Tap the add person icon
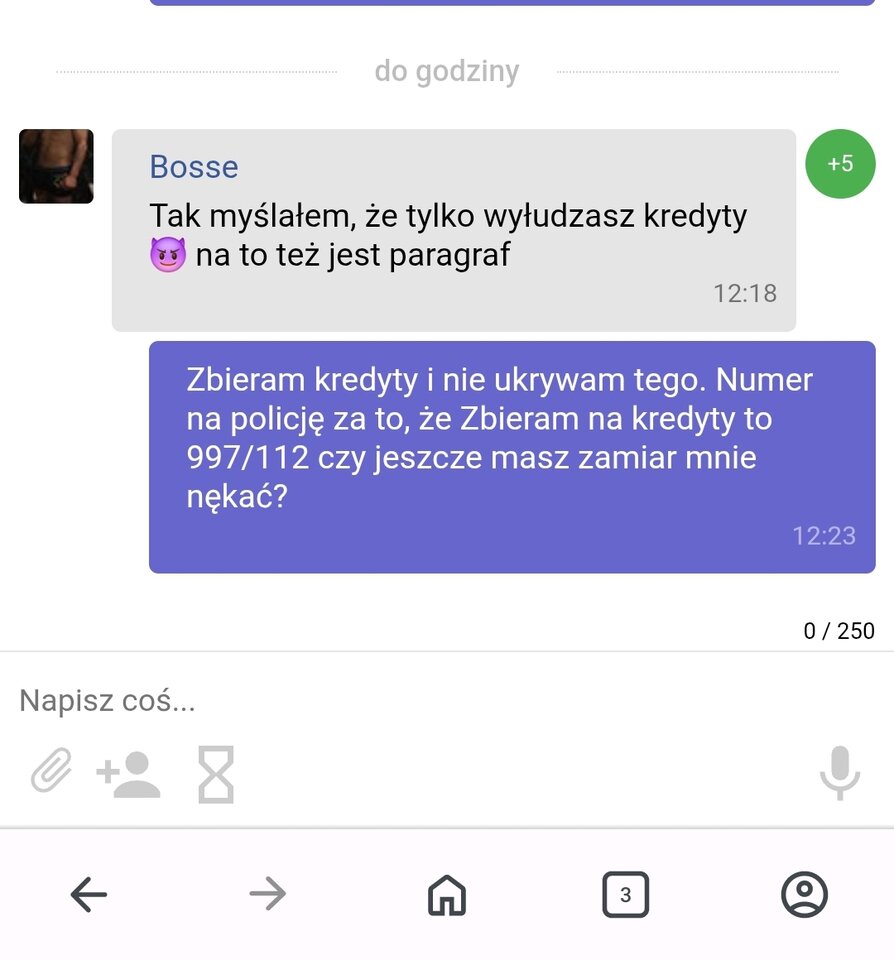This screenshot has height=960, width=894. pyautogui.click(x=128, y=773)
